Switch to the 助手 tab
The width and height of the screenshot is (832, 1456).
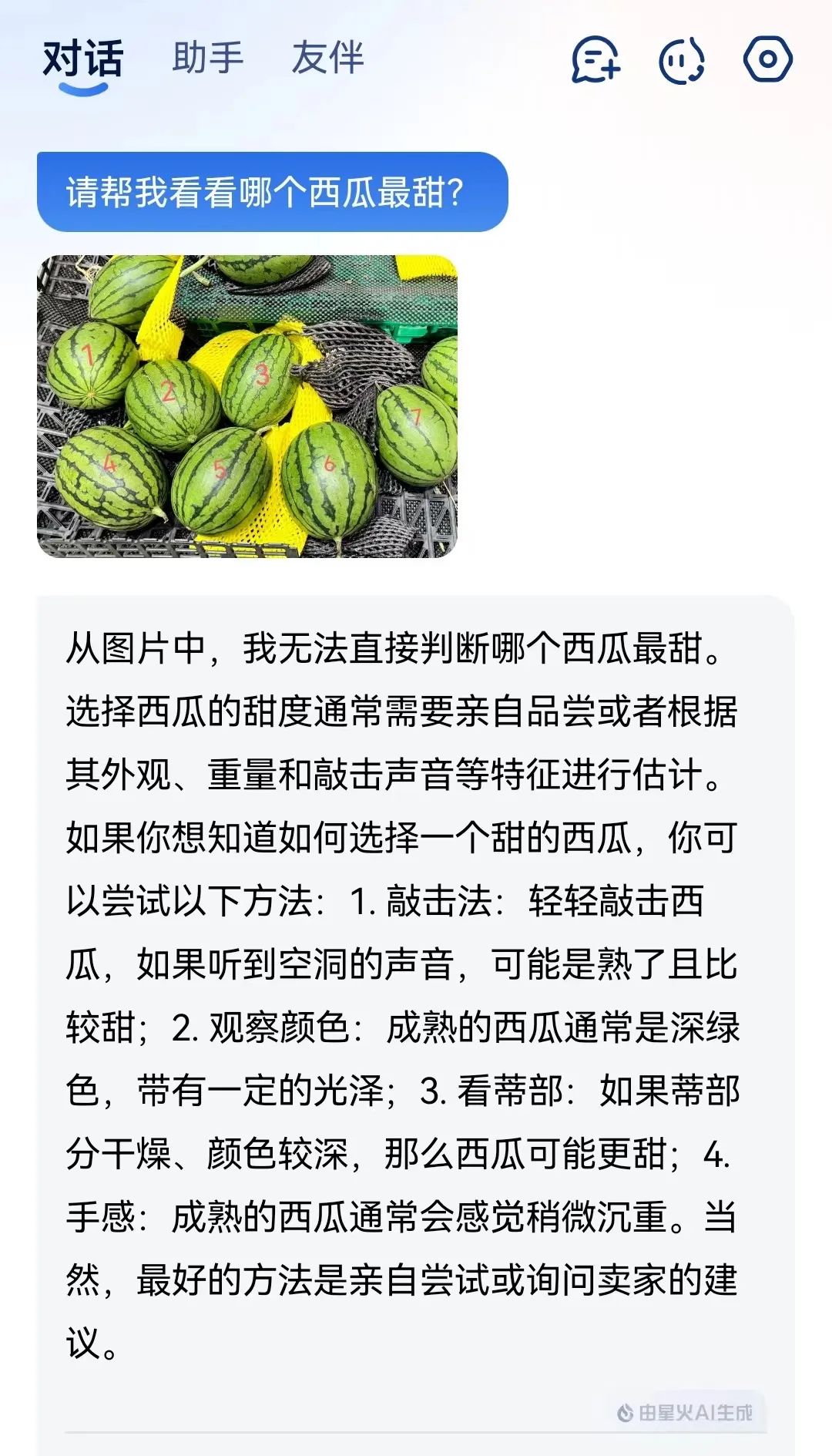coord(208,59)
